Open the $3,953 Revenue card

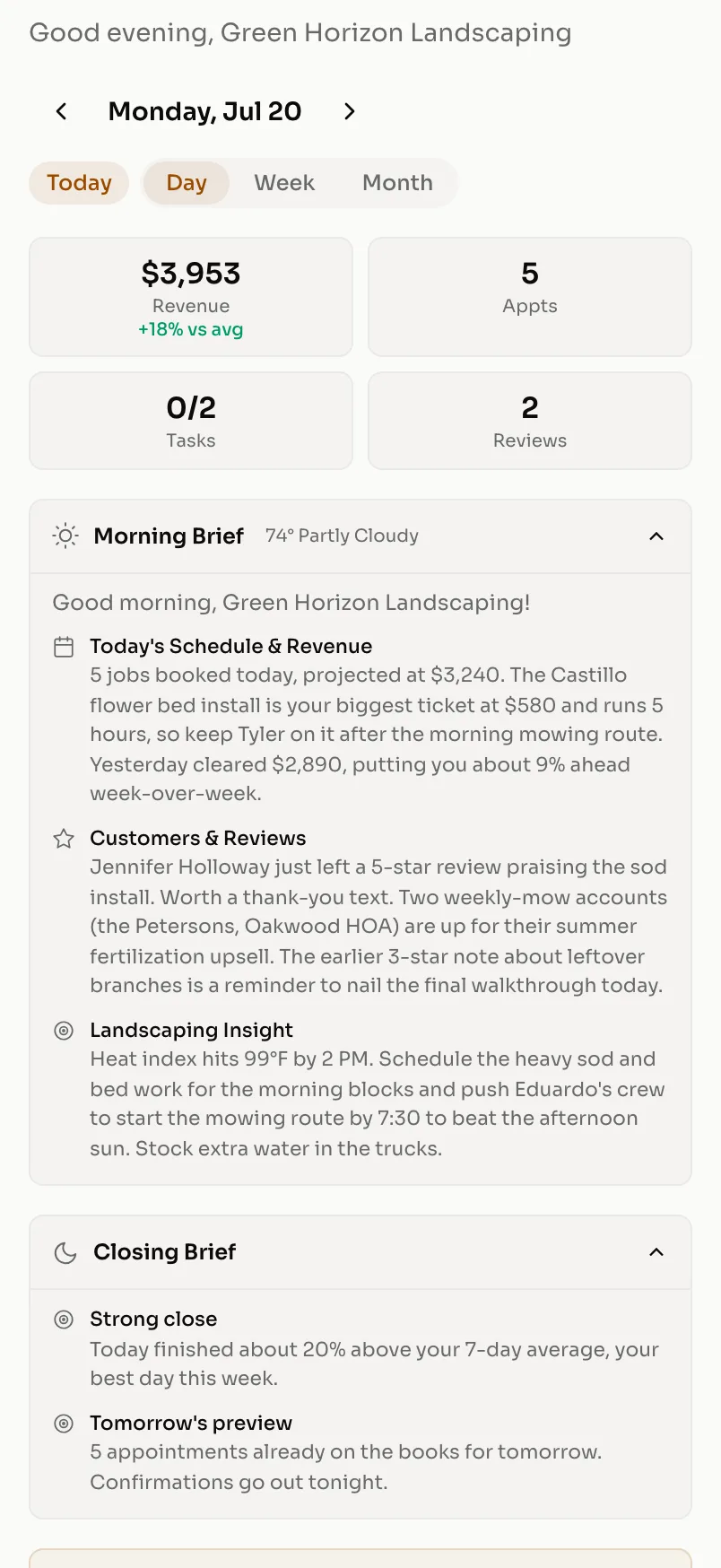coord(191,297)
